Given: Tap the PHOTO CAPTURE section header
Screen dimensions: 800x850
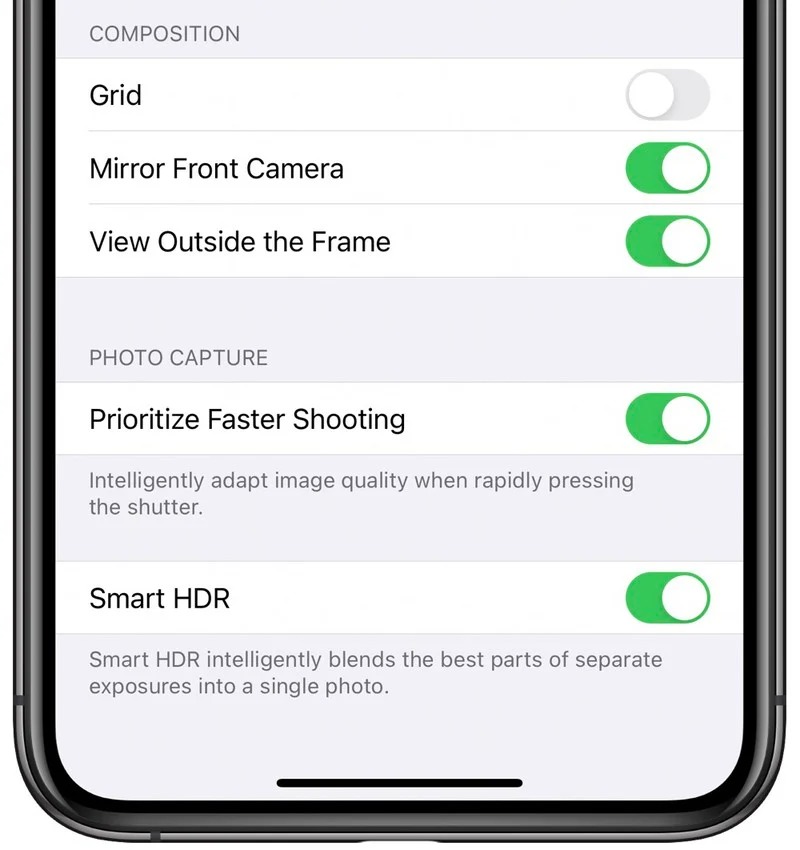Looking at the screenshot, I should [178, 357].
